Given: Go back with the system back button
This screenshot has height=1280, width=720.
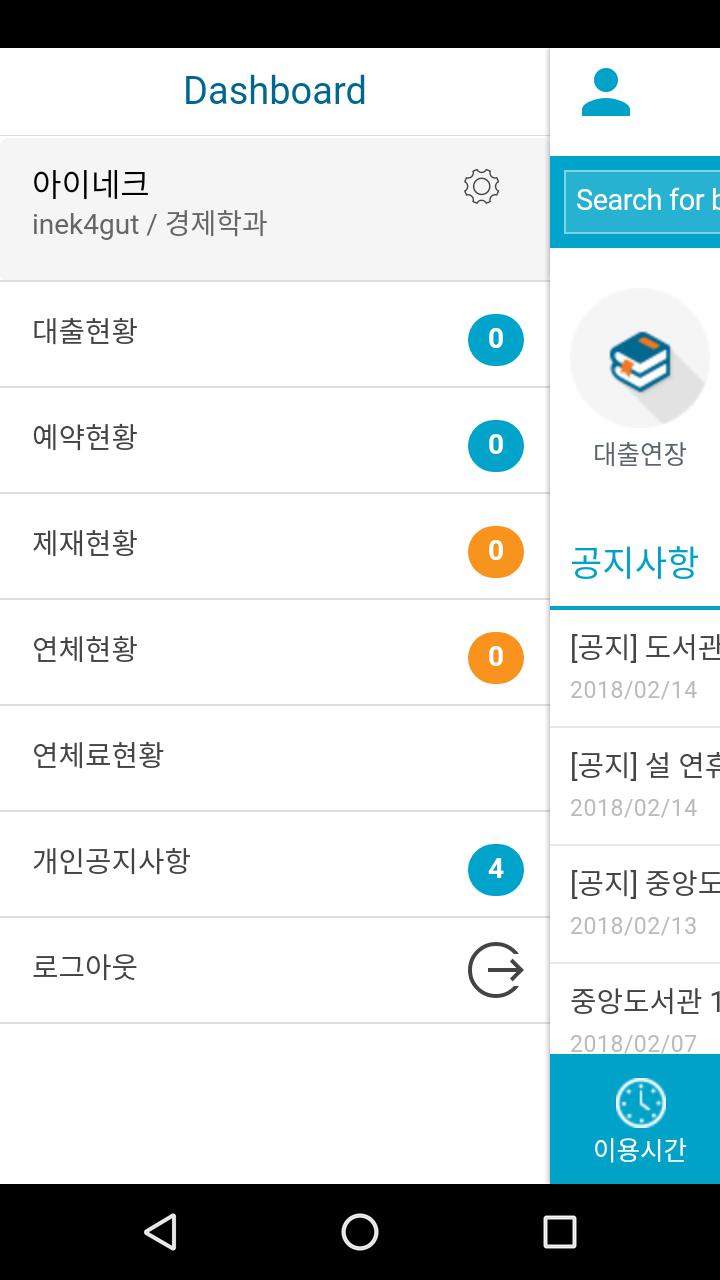Looking at the screenshot, I should 160,1232.
